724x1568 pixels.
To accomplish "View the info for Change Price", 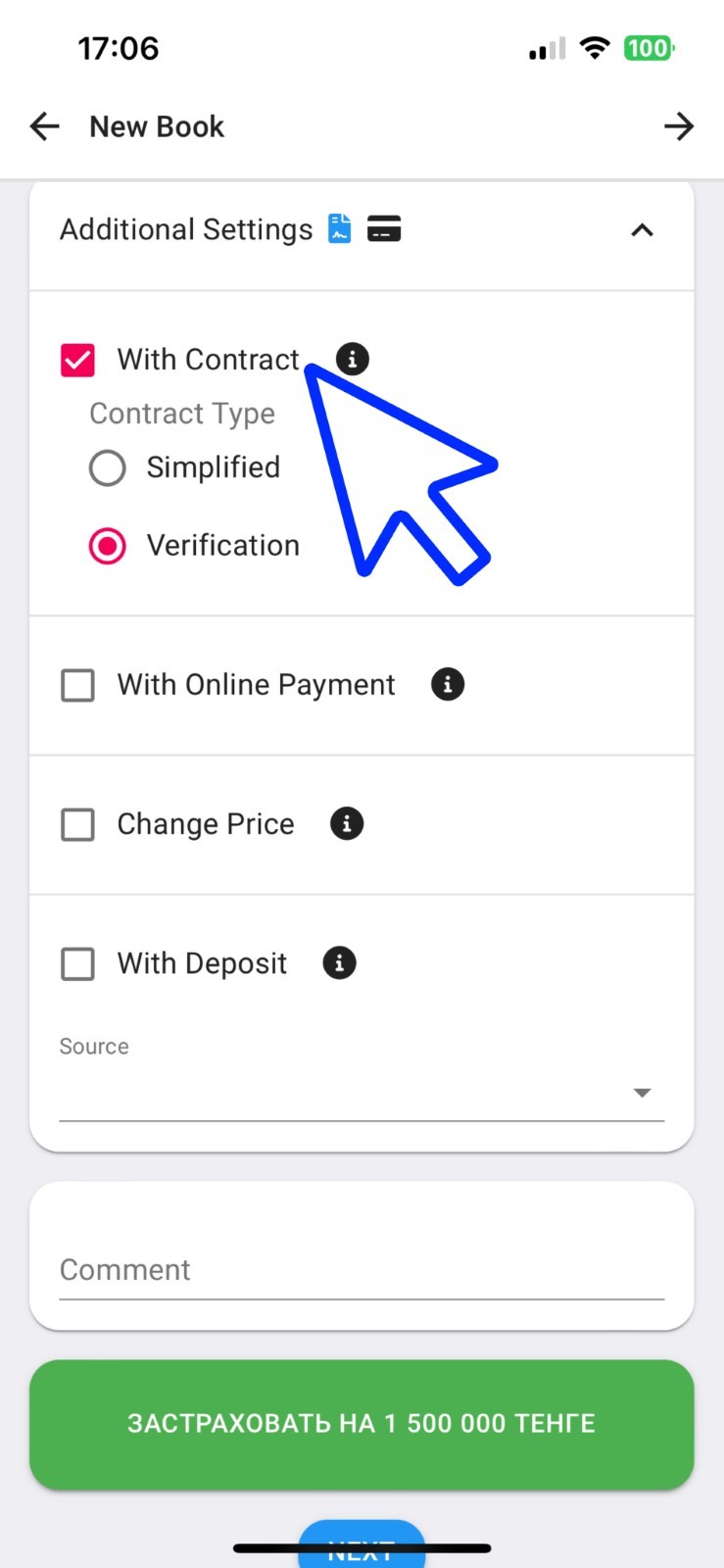I will [x=347, y=823].
